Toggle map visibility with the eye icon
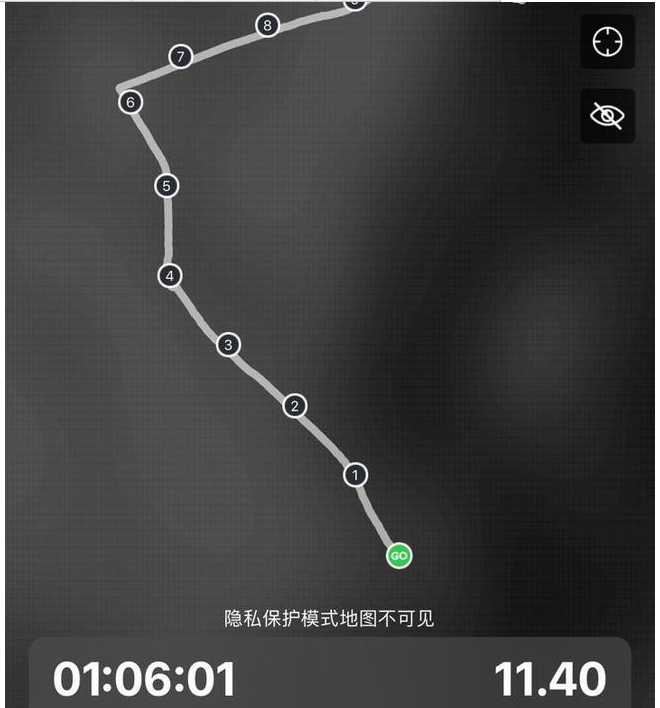This screenshot has width=660, height=708. point(607,116)
